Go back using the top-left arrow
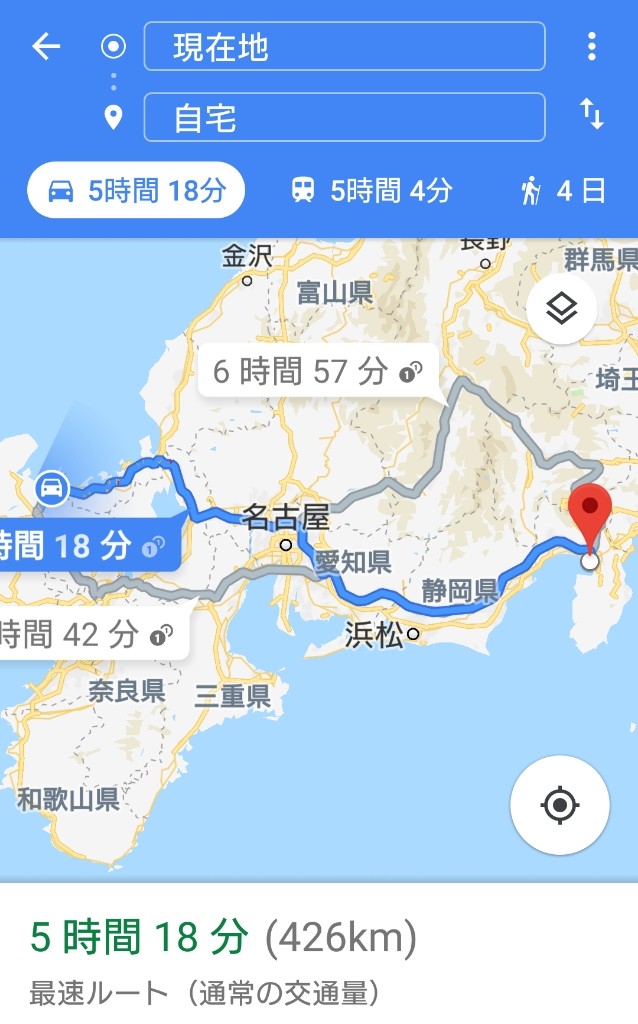This screenshot has width=638, height=1024. click(46, 46)
